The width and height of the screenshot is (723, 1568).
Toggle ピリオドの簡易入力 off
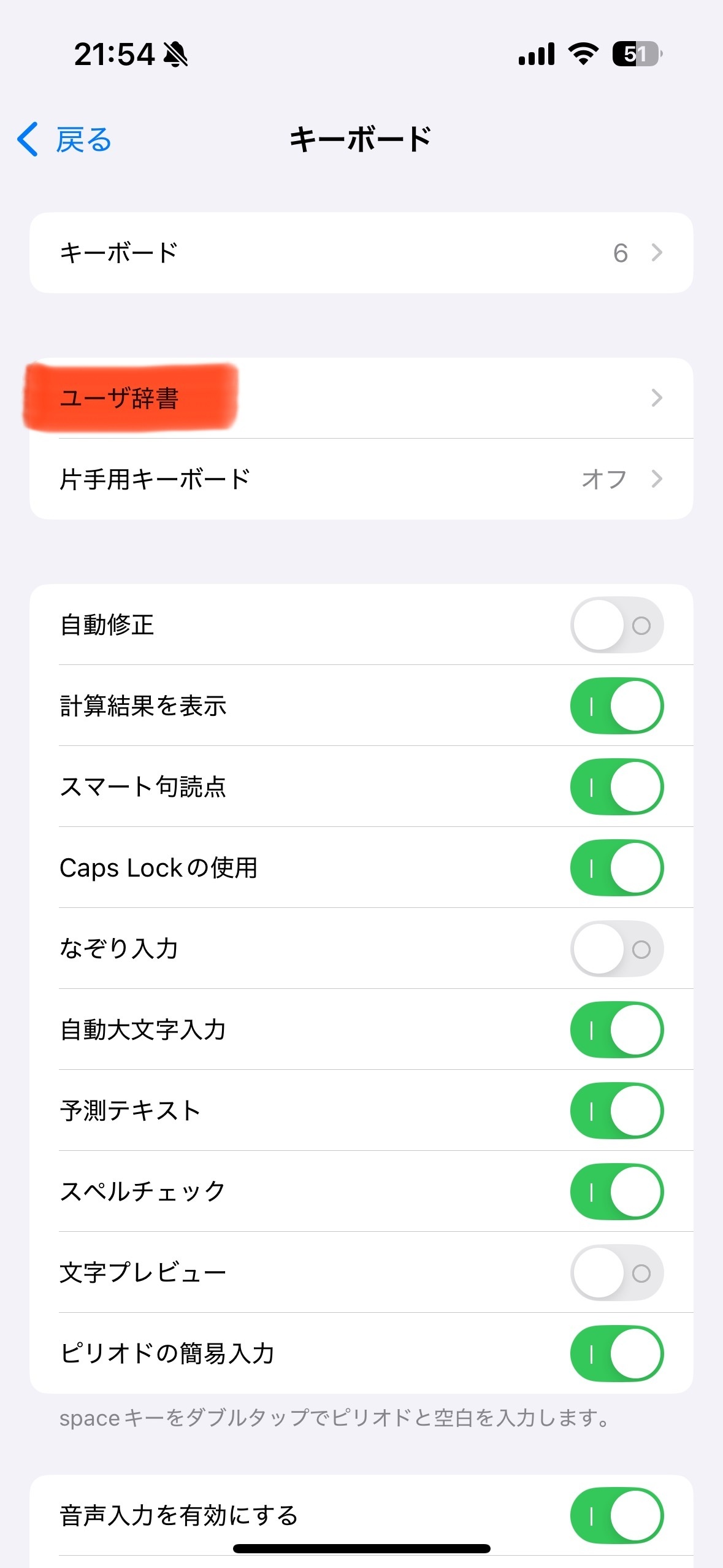(616, 1354)
